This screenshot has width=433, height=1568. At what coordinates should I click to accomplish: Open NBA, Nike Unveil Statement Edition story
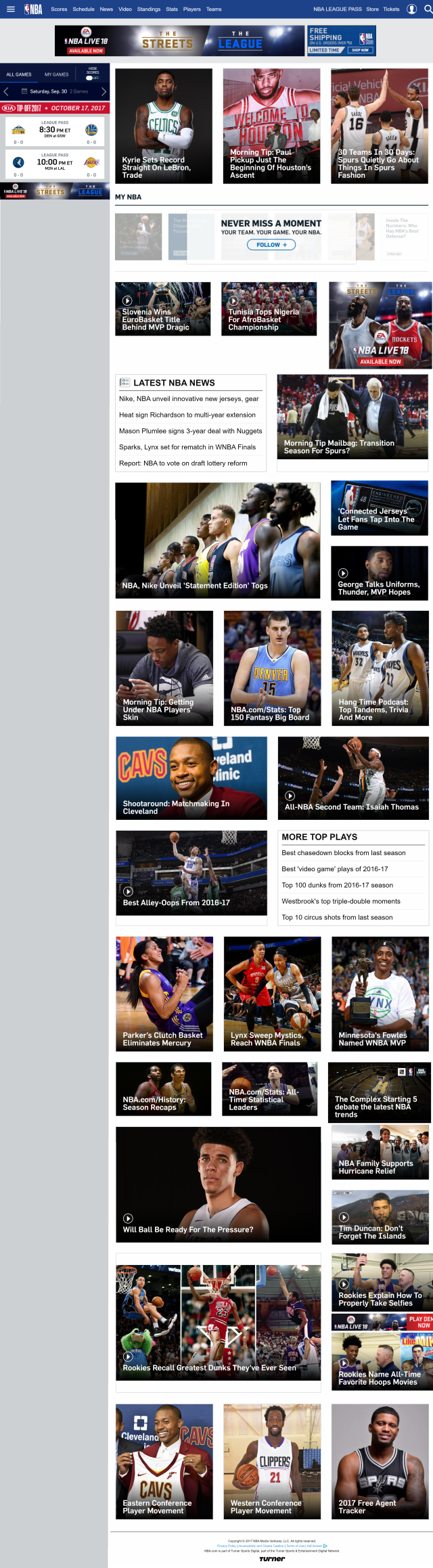tap(217, 540)
